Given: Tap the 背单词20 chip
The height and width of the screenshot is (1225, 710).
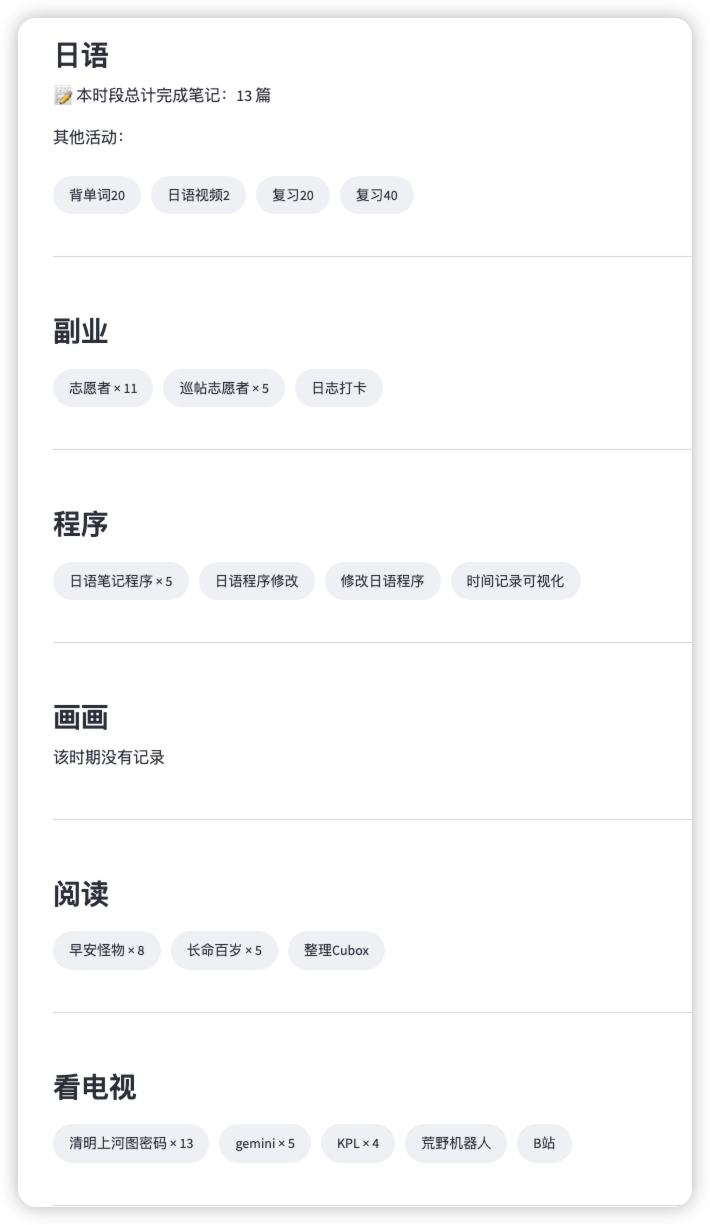Looking at the screenshot, I should (97, 195).
